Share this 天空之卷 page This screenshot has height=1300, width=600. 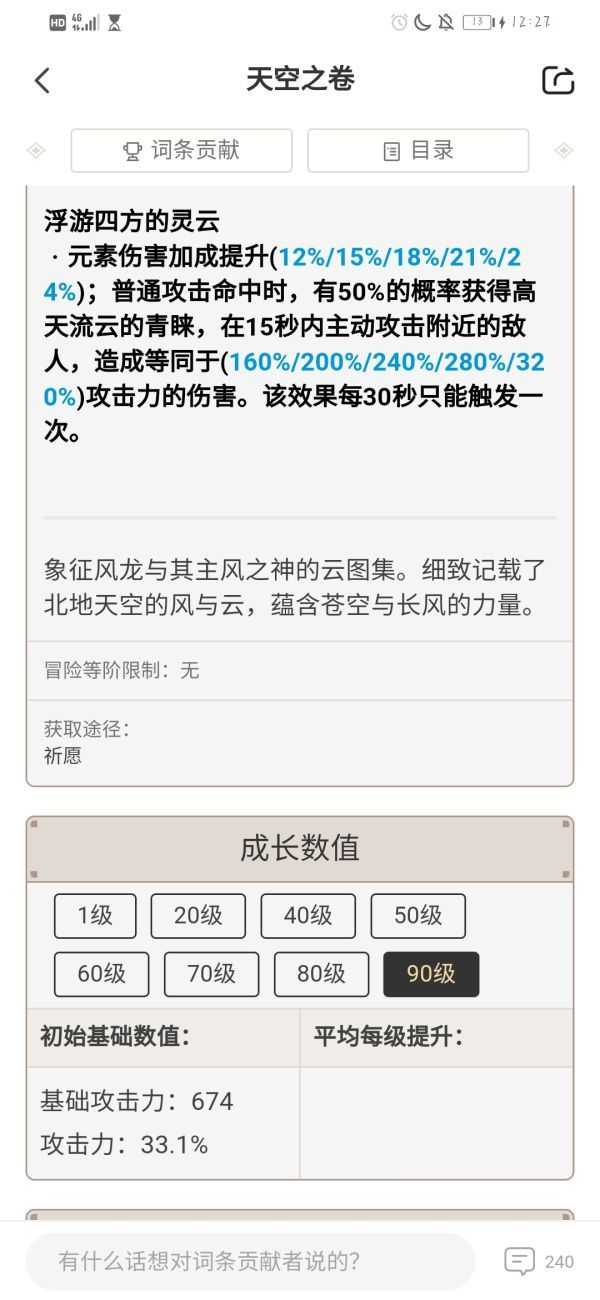[558, 80]
